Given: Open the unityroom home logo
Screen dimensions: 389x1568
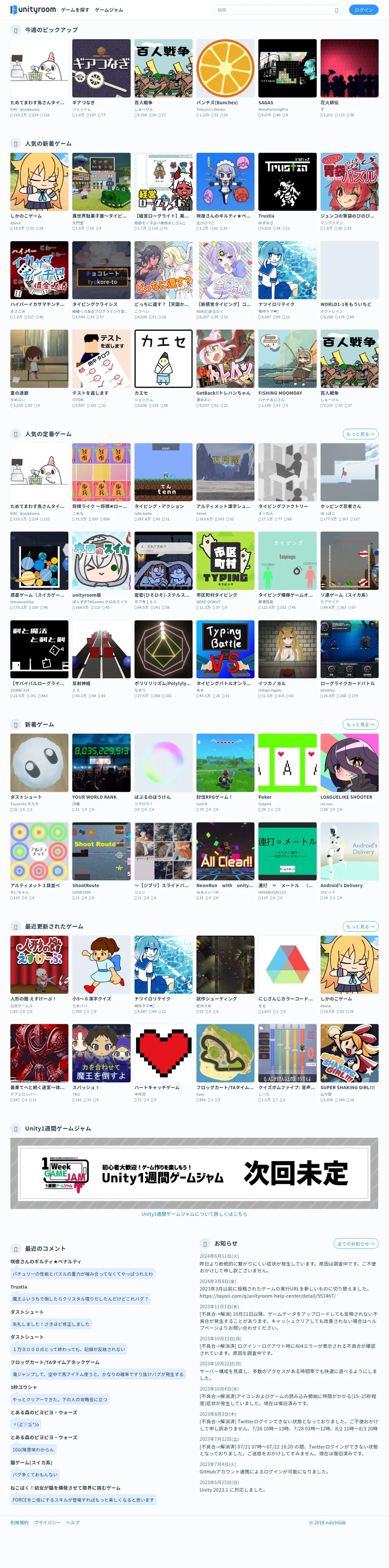Looking at the screenshot, I should (33, 10).
